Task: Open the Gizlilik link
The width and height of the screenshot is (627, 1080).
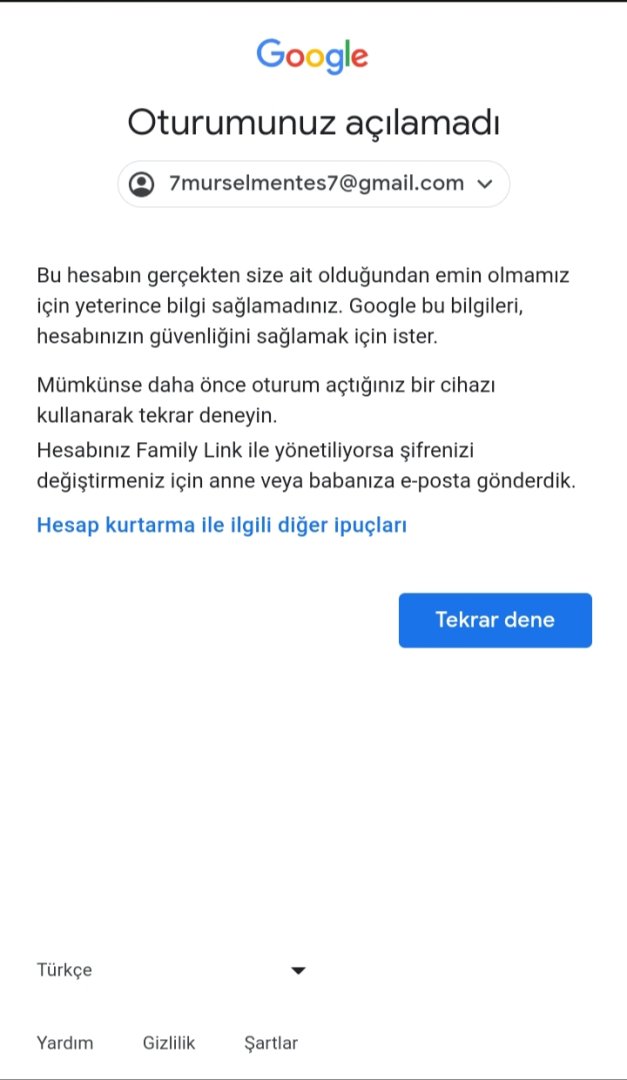Action: click(x=169, y=1043)
